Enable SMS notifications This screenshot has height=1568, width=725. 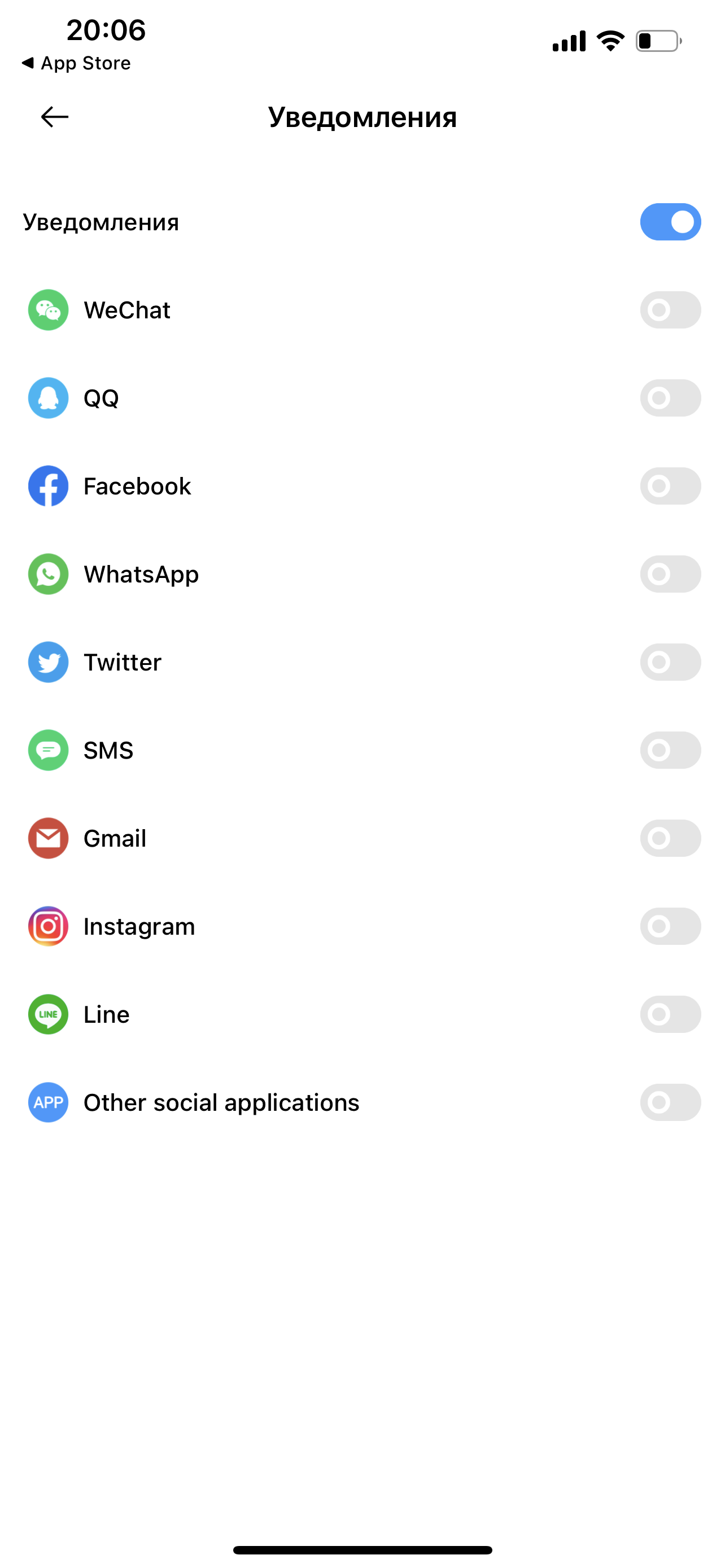(670, 750)
